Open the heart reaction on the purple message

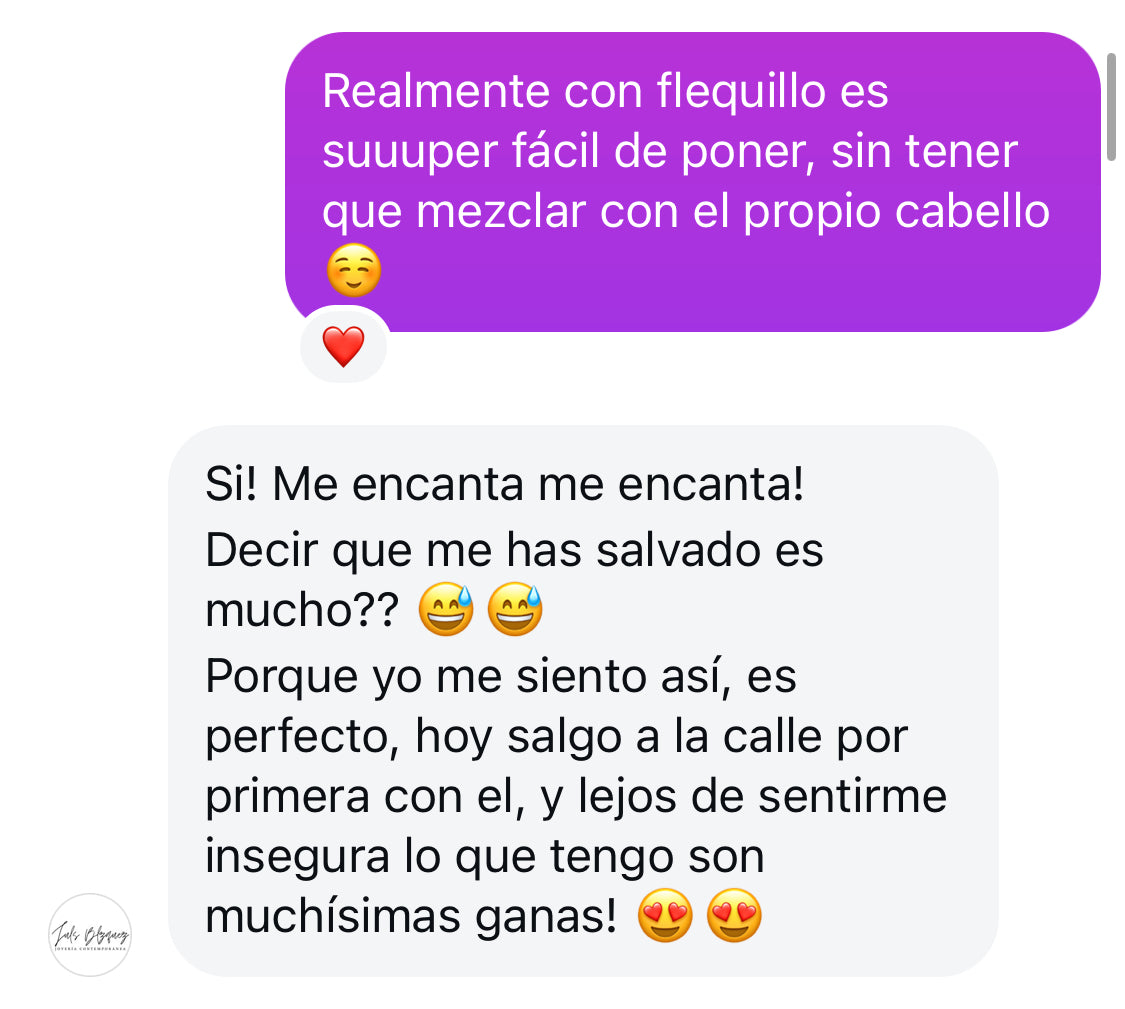coord(343,346)
